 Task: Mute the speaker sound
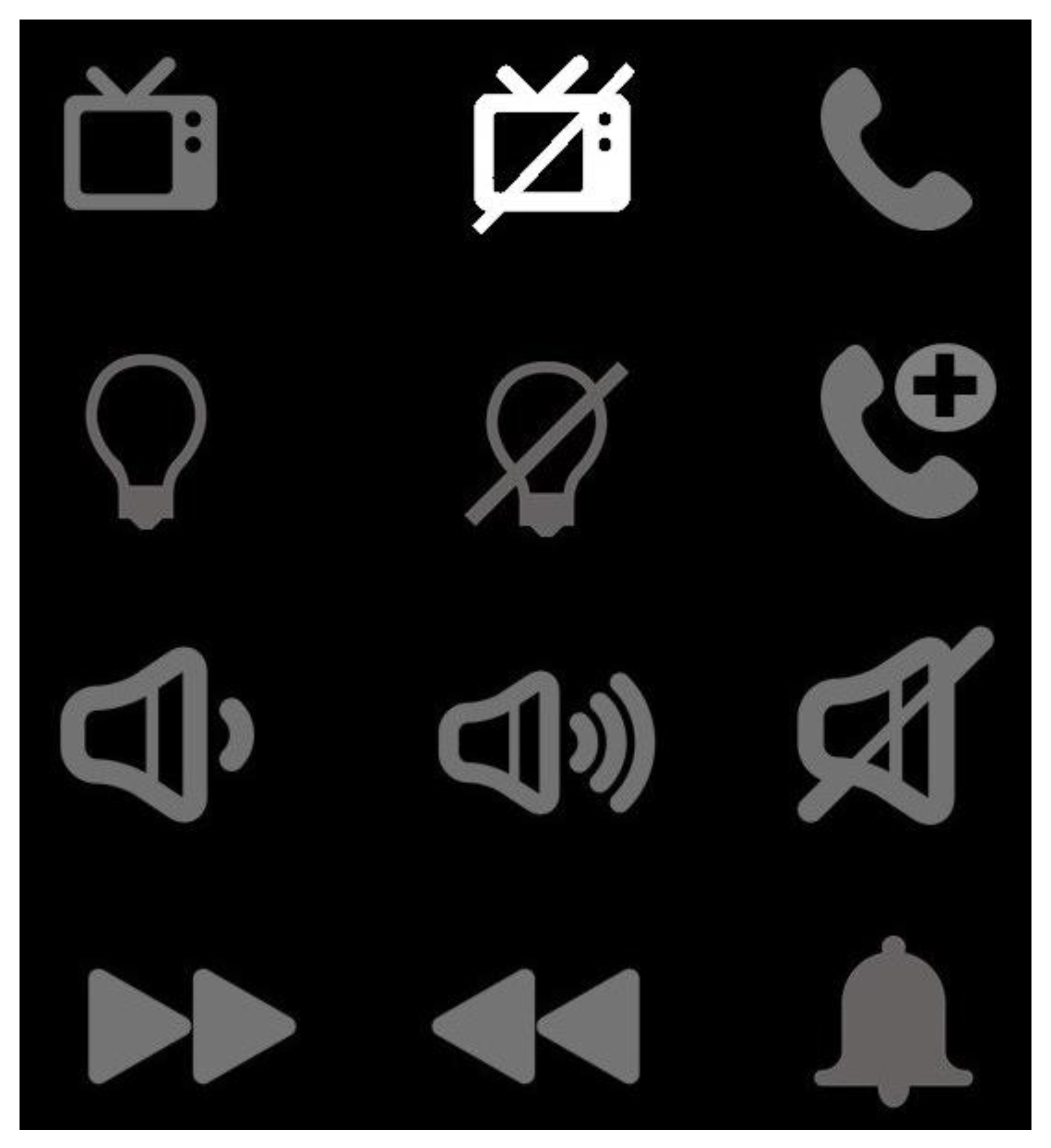(894, 735)
